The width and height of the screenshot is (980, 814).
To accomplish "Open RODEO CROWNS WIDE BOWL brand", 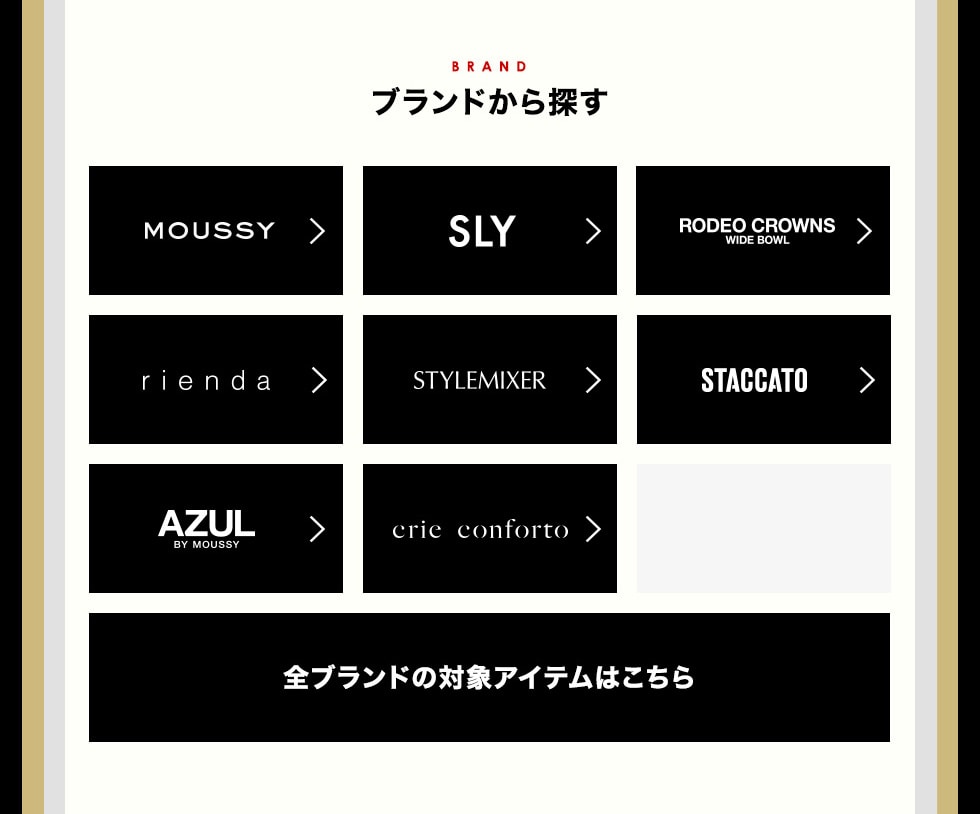I will (762, 231).
